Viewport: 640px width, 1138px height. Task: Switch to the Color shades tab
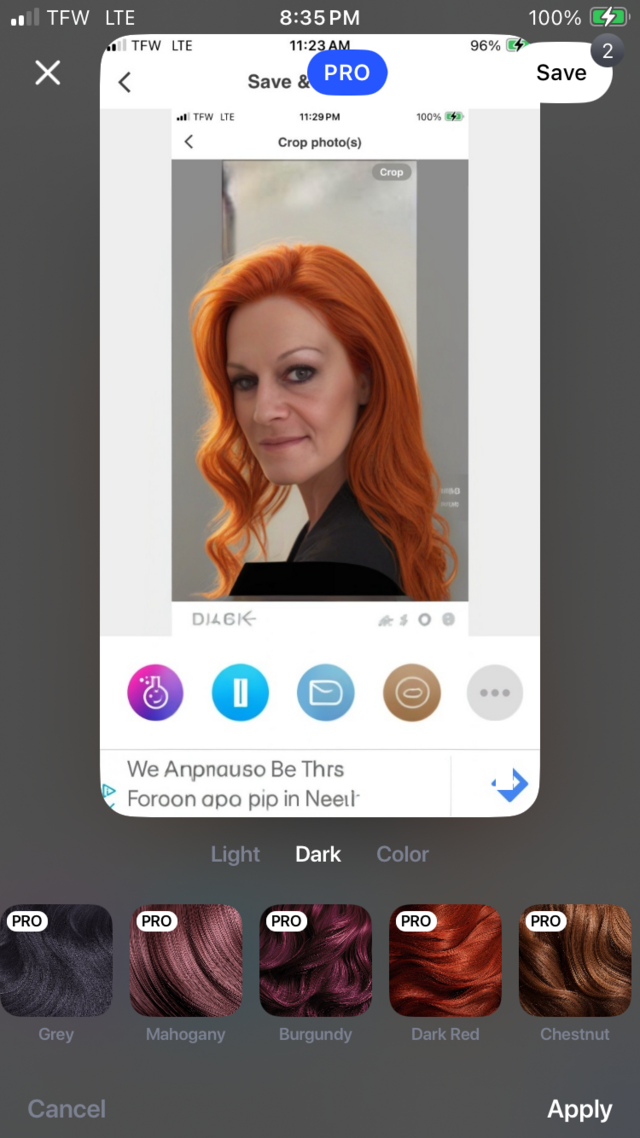pos(402,854)
